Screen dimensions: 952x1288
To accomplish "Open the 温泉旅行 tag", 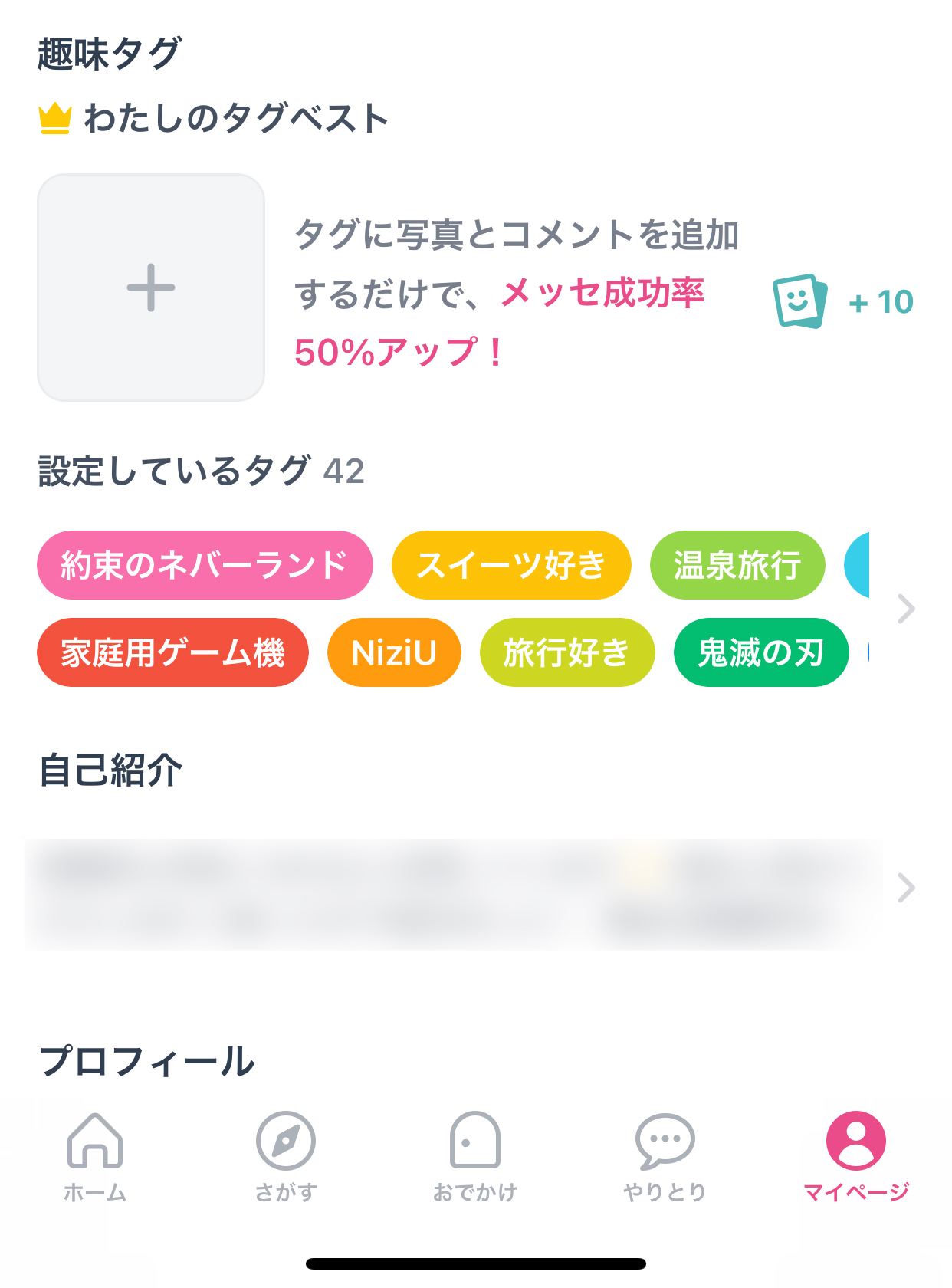I will [737, 565].
